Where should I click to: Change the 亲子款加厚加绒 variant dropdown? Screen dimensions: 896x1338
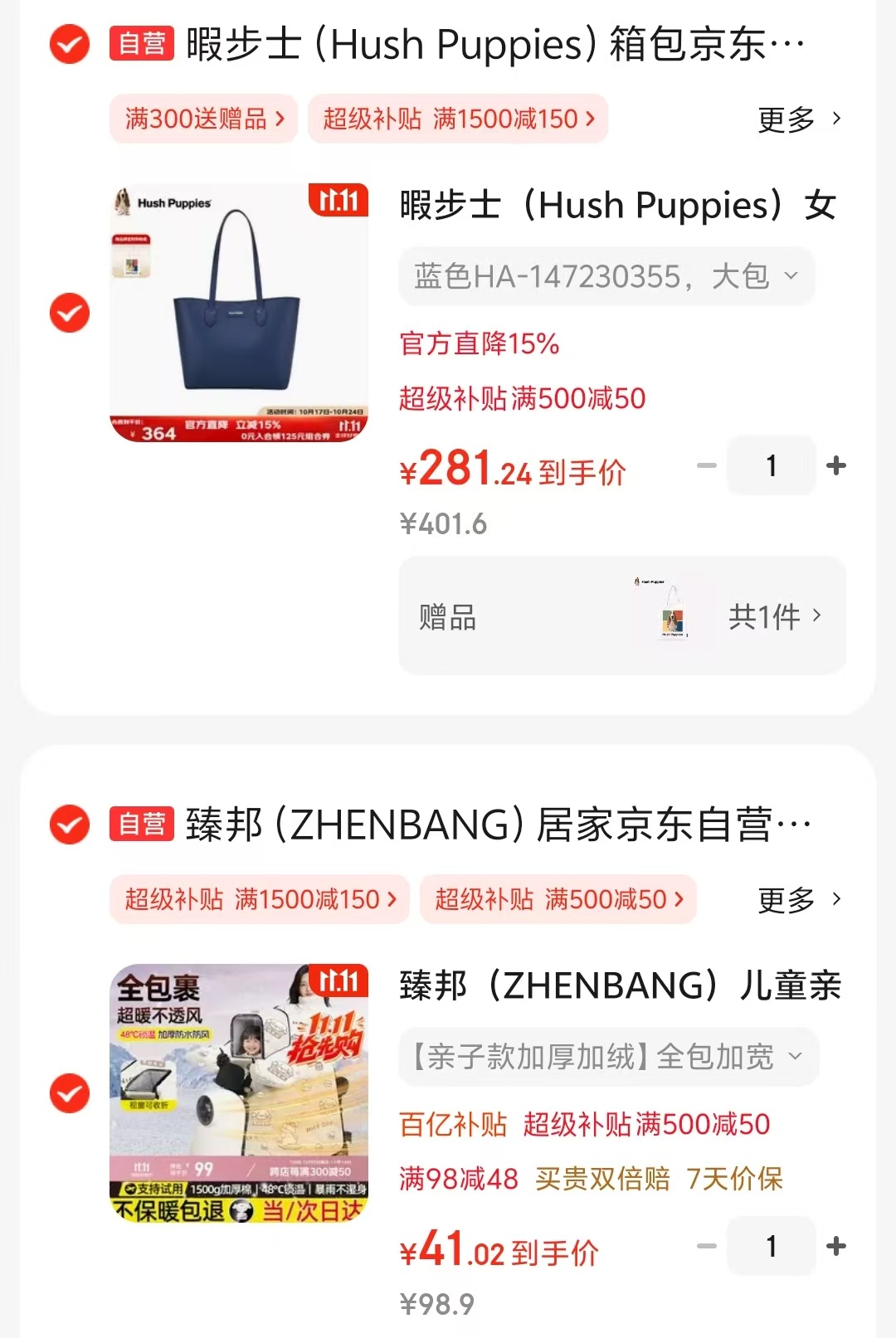coord(608,1057)
